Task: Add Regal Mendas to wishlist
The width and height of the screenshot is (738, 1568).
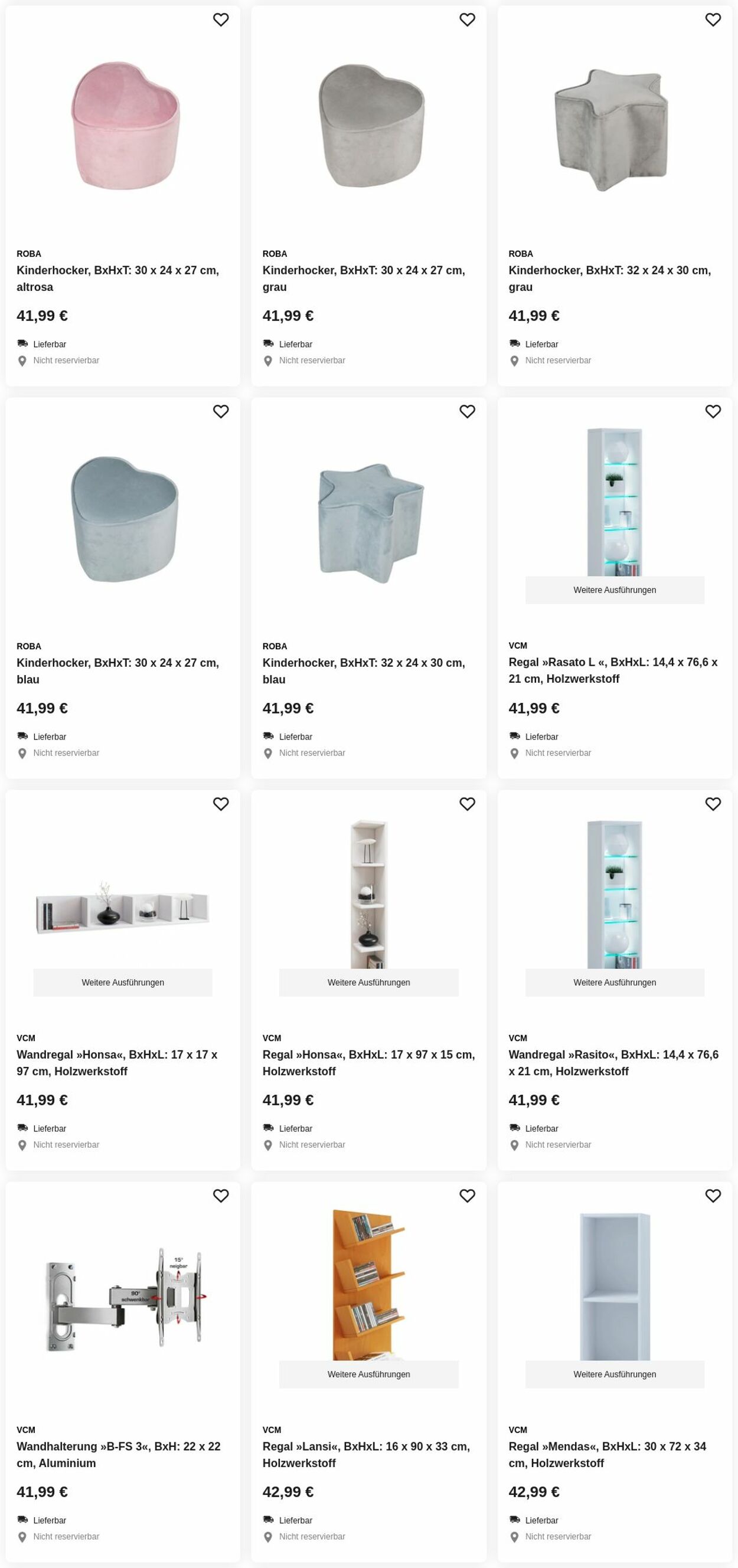Action: click(713, 1196)
